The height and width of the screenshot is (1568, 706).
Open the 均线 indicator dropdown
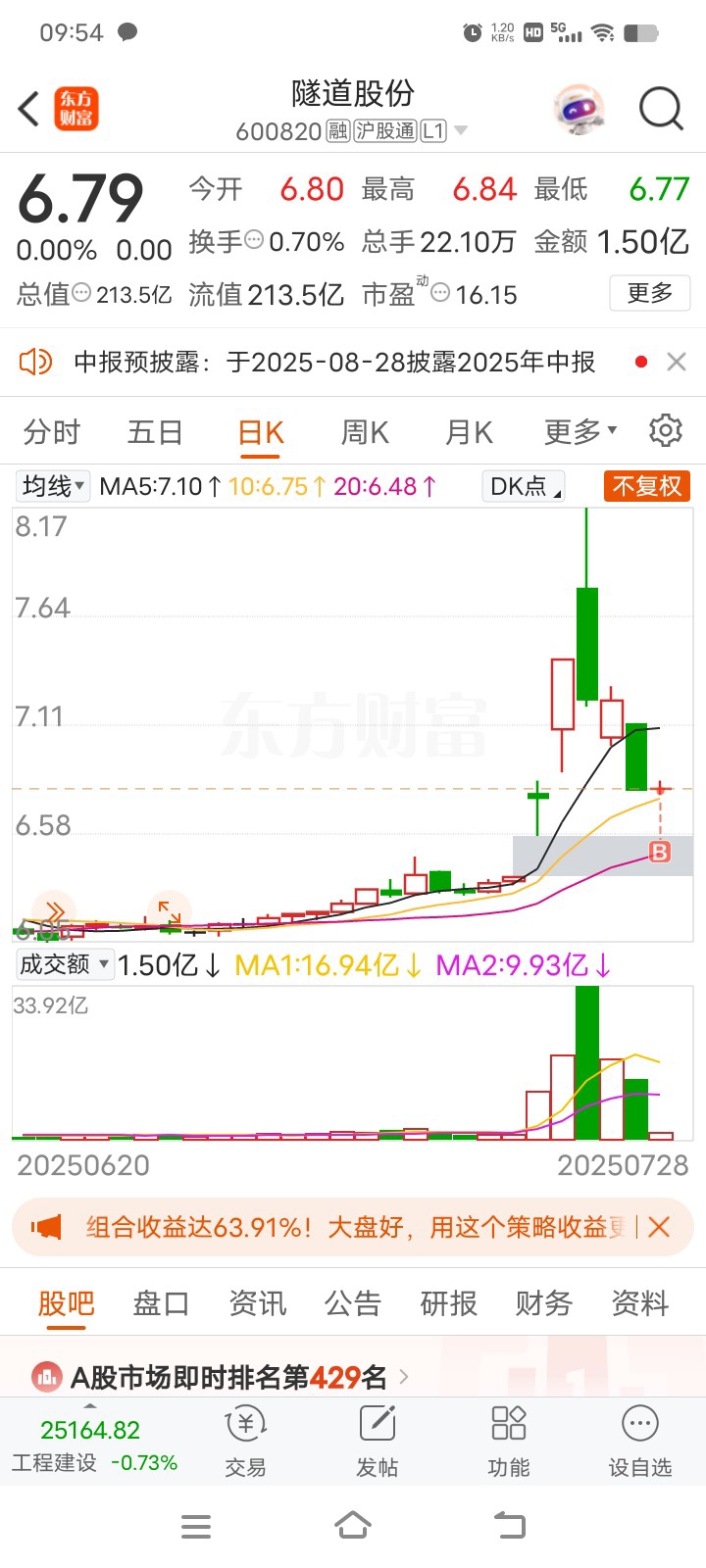53,486
